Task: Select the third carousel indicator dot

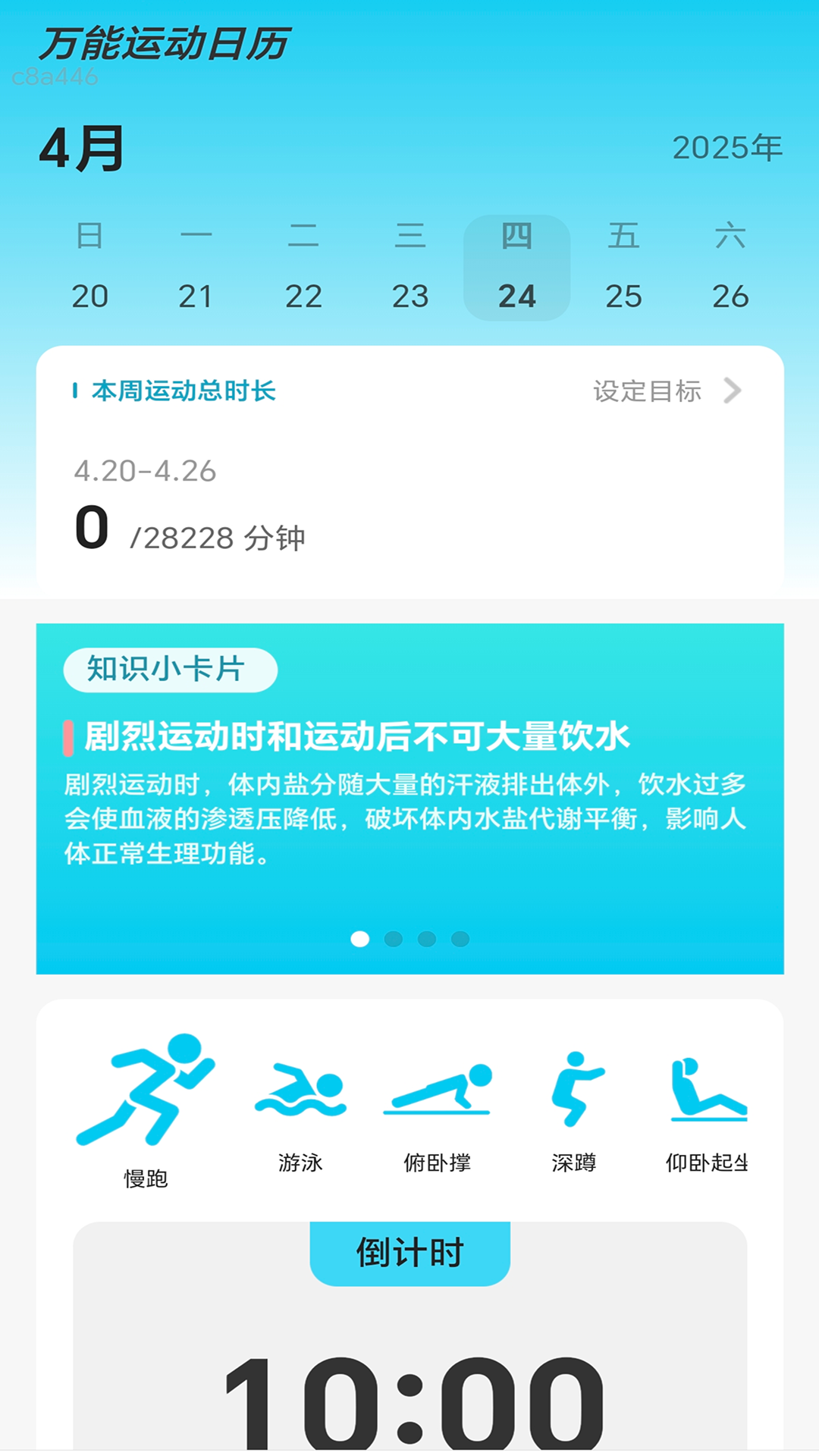Action: click(x=425, y=938)
